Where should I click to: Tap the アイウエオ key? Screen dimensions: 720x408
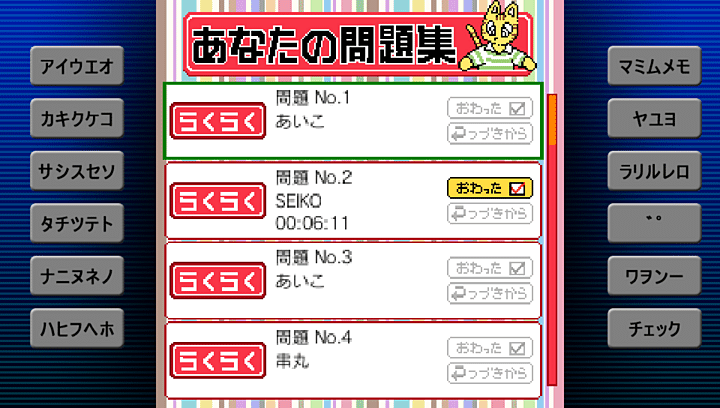[76, 67]
